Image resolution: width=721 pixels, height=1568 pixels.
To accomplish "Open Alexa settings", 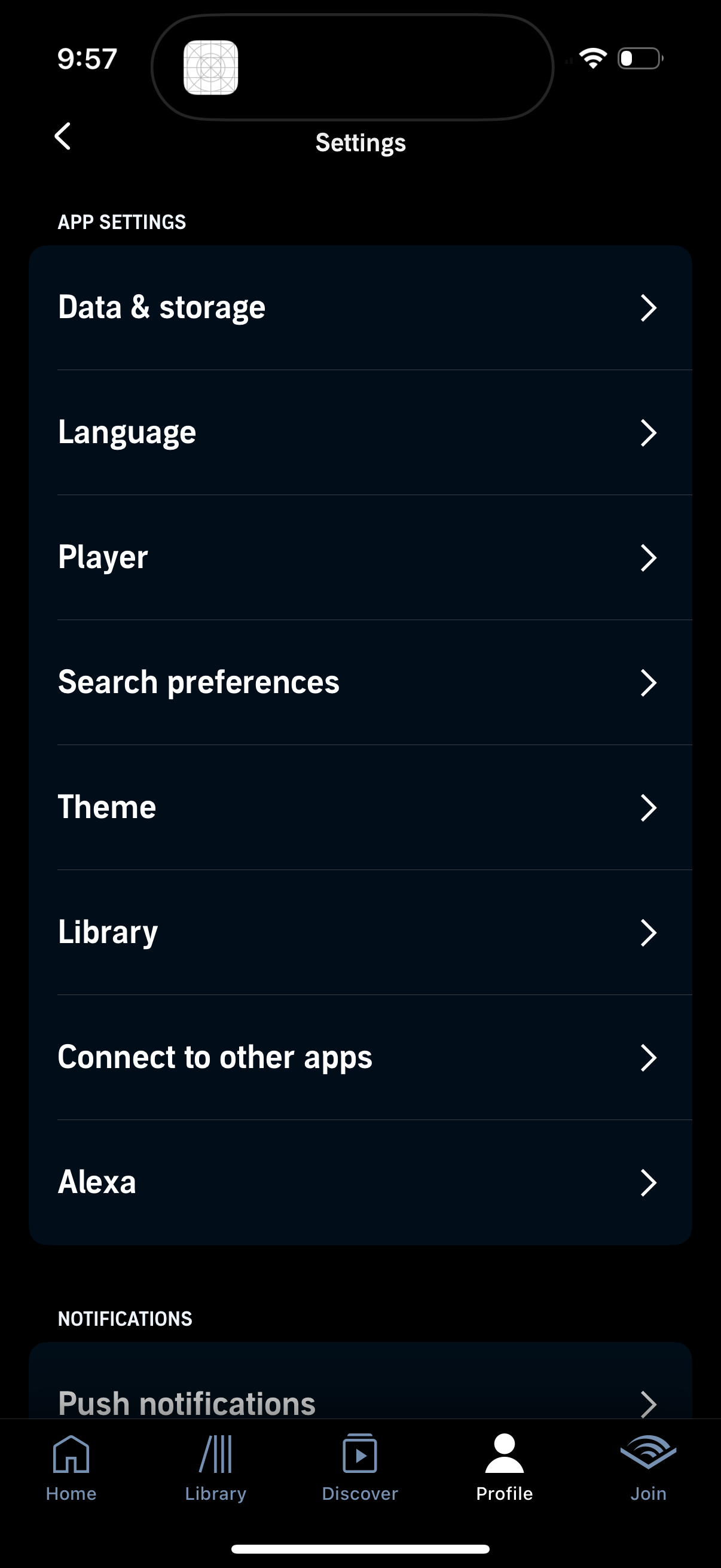I will (x=649, y=1183).
